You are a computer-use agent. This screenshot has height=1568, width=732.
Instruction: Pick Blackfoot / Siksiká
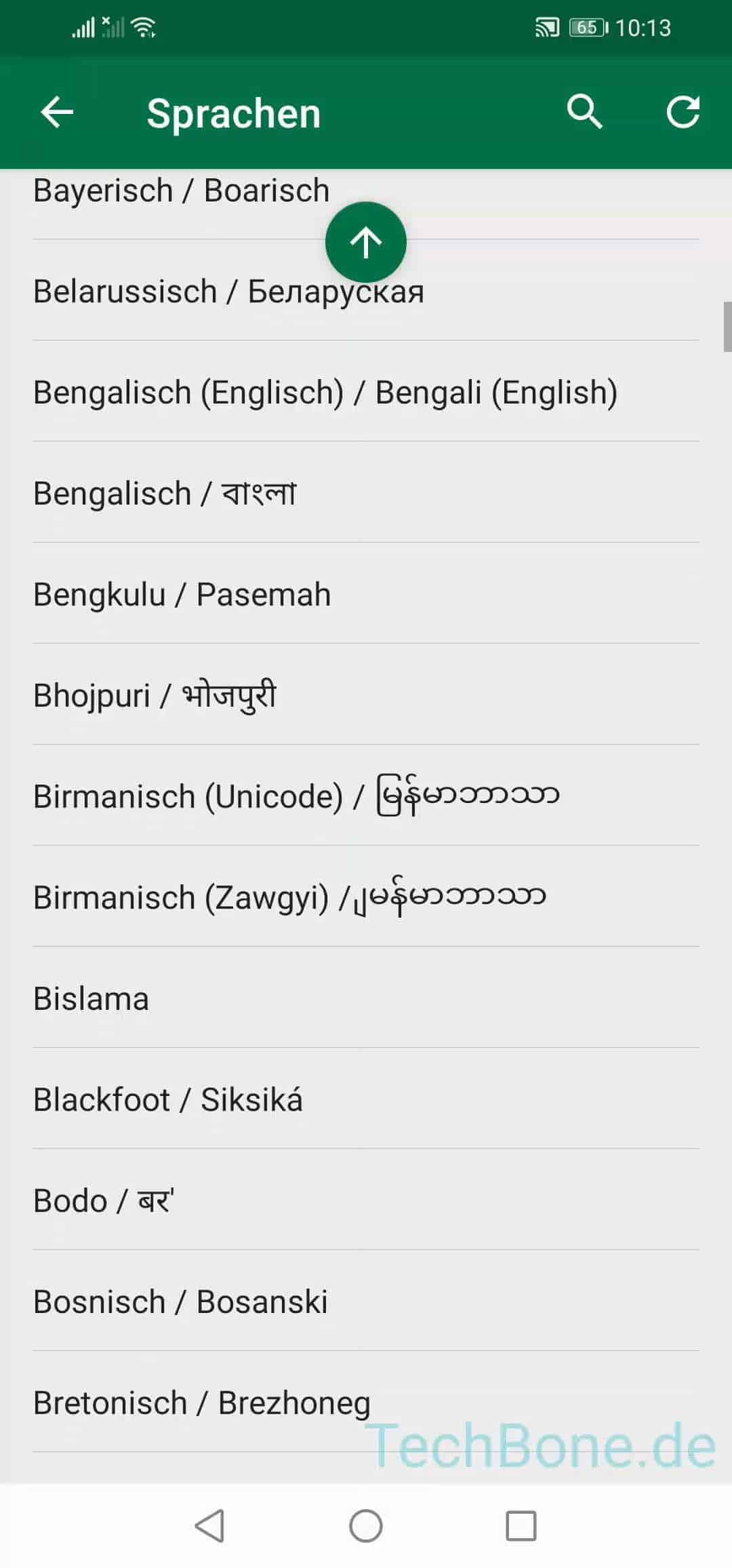[168, 1099]
